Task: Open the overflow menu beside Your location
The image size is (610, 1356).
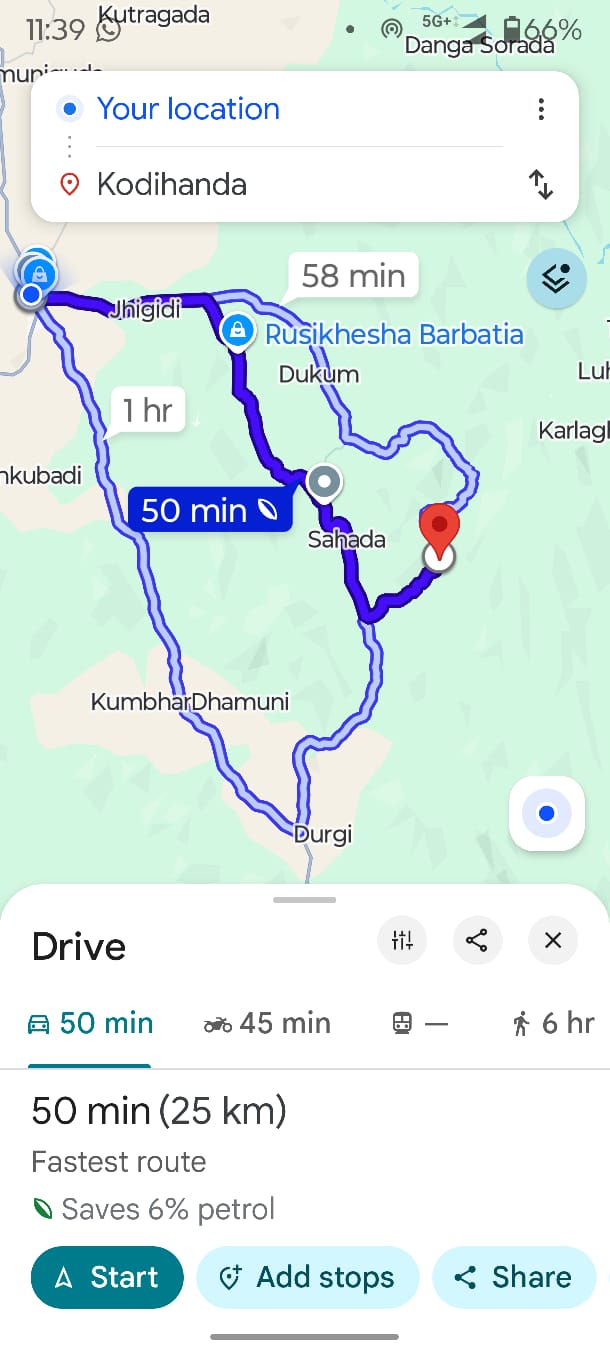Action: coord(541,109)
